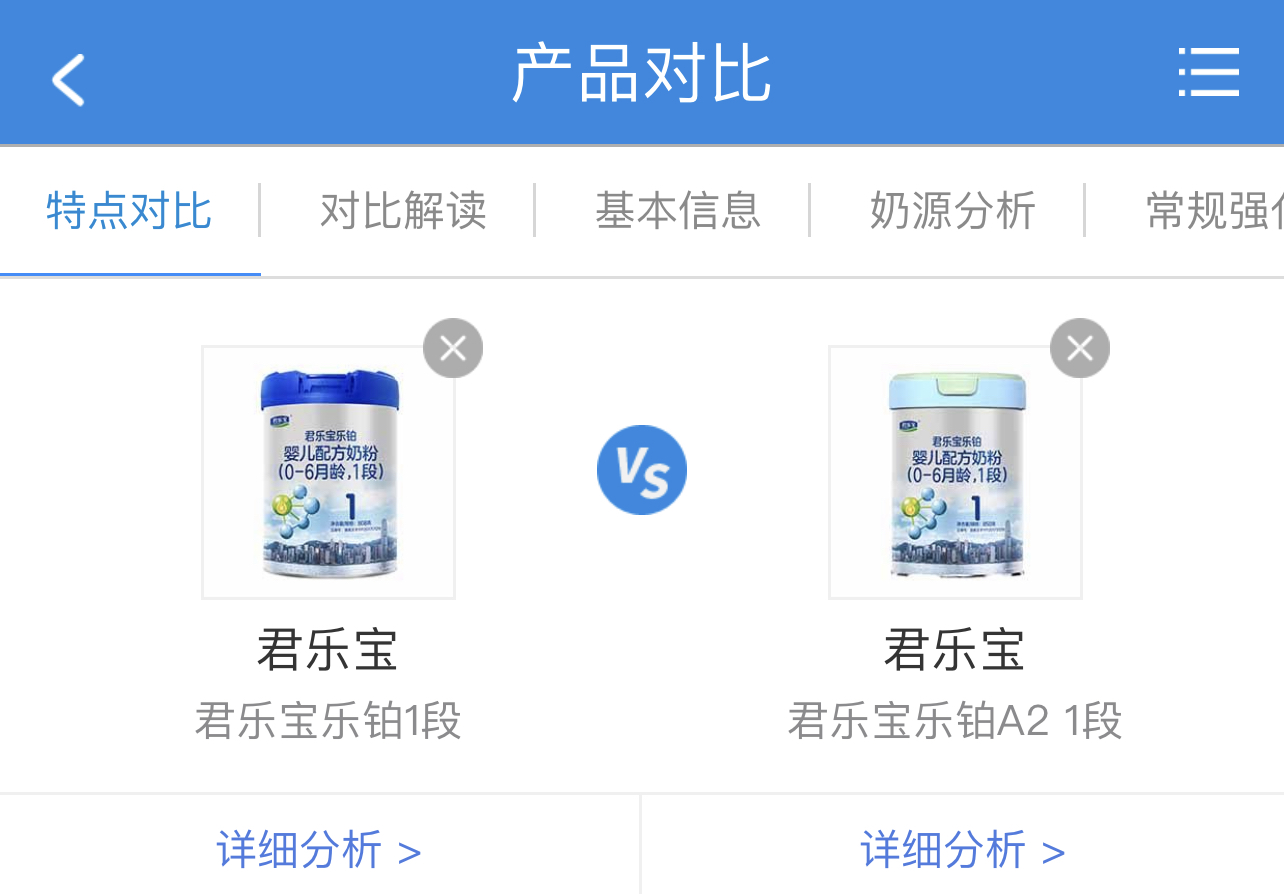The height and width of the screenshot is (894, 1284).
Task: Open the 基本信息 tab
Action: pyautogui.click(x=678, y=211)
